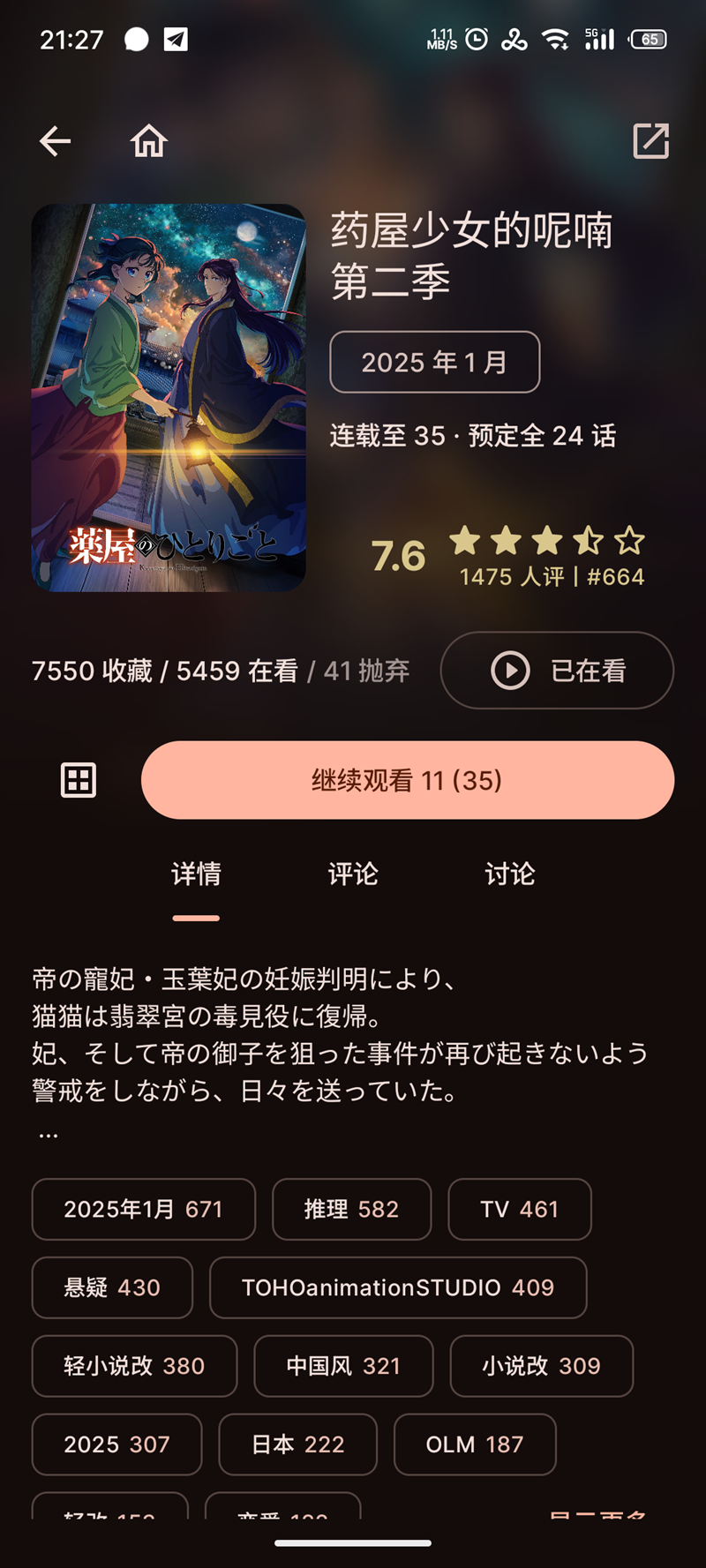This screenshot has width=706, height=1568.
Task: Open the 2025 年 1 月 date chip
Action: [x=434, y=362]
